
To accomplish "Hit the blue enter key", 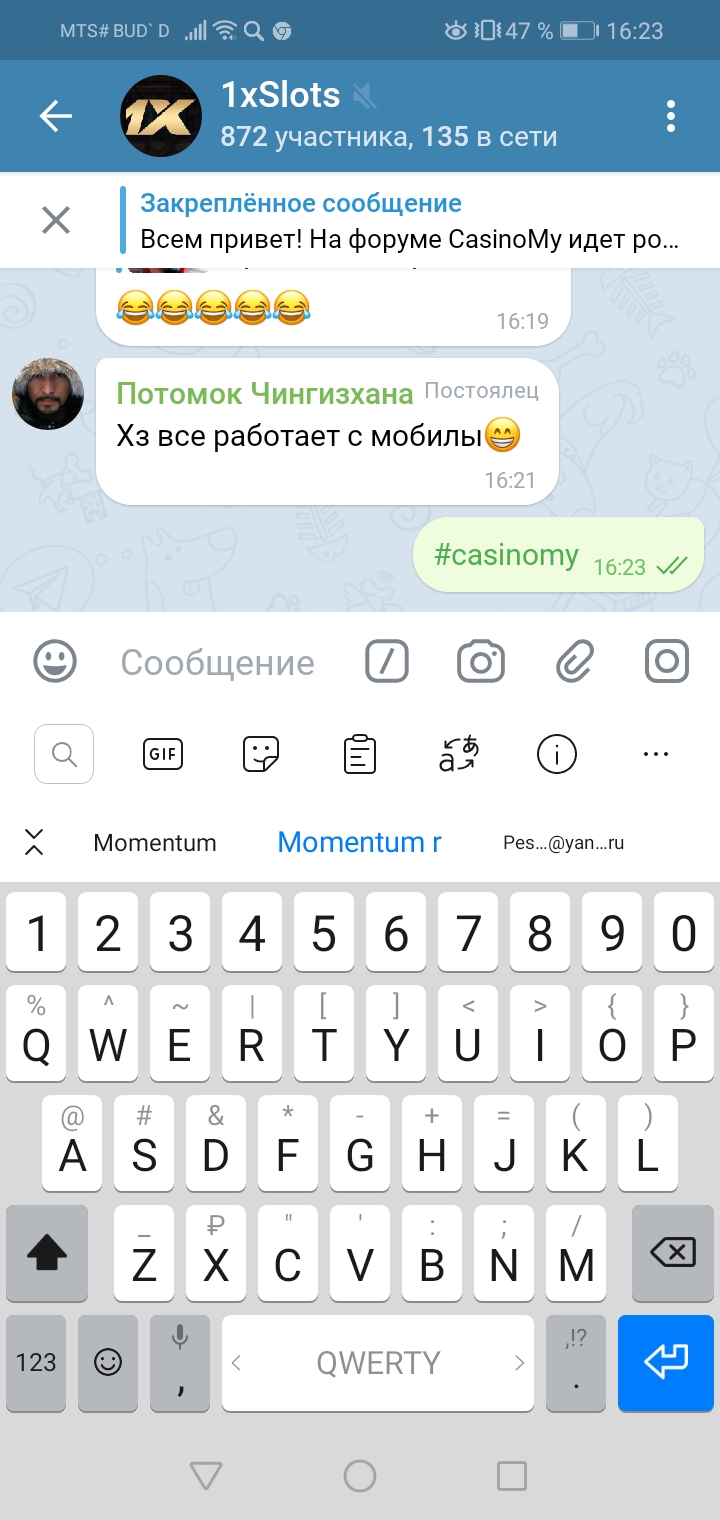I will coord(666,1362).
